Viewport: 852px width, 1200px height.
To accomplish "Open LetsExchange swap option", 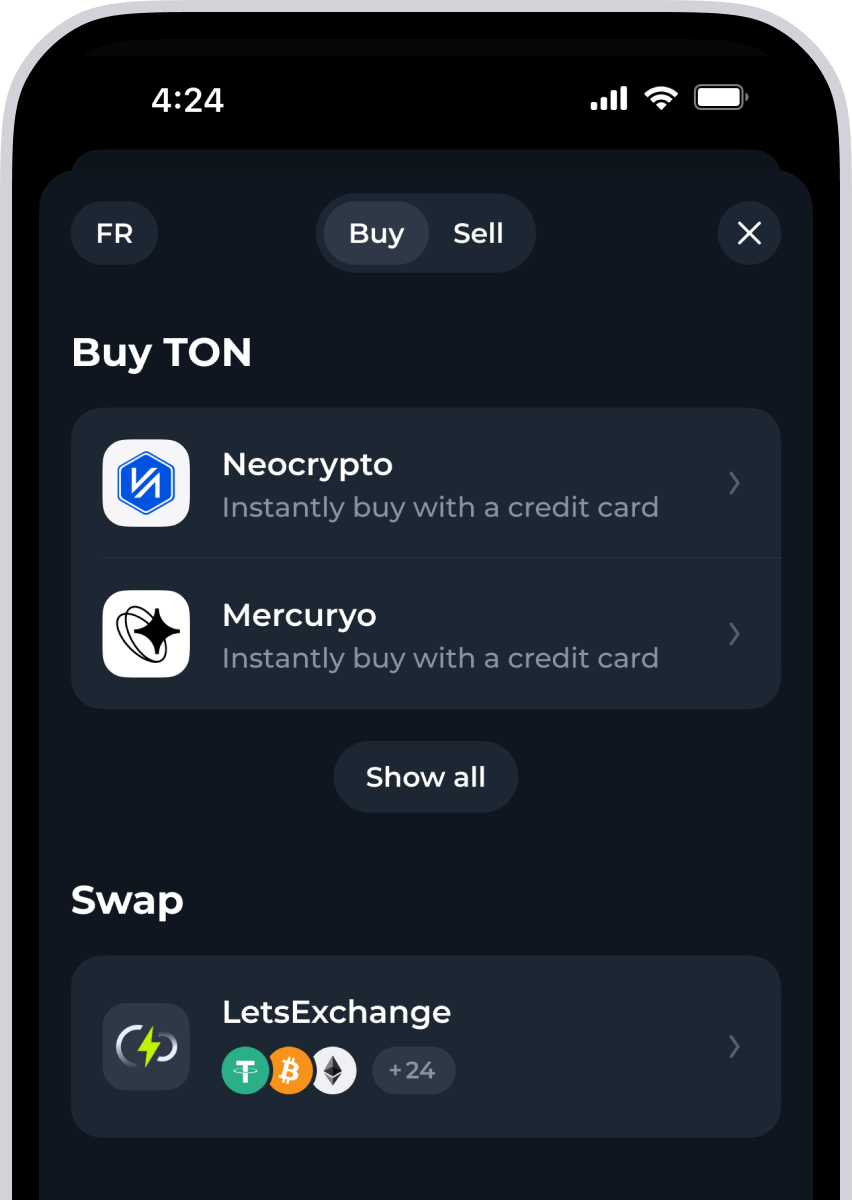I will [x=425, y=1046].
